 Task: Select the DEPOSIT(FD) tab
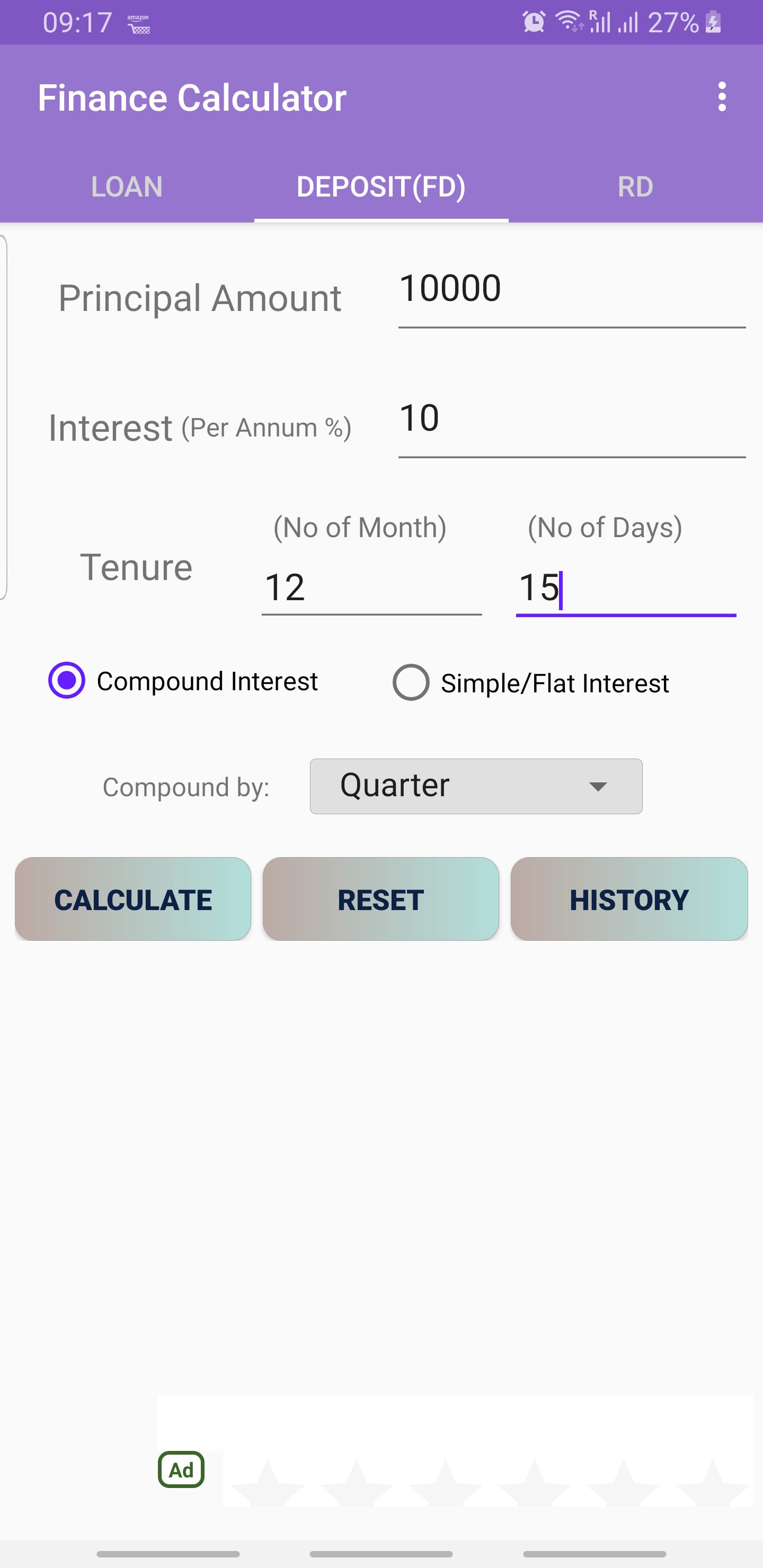coord(381,186)
